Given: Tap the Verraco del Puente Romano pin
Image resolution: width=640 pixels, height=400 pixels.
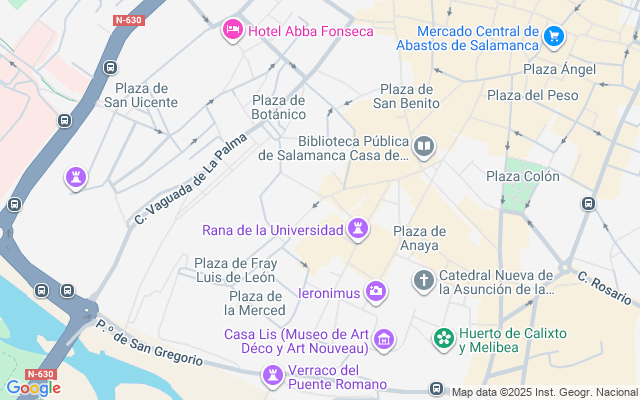Looking at the screenshot, I should pos(270,376).
